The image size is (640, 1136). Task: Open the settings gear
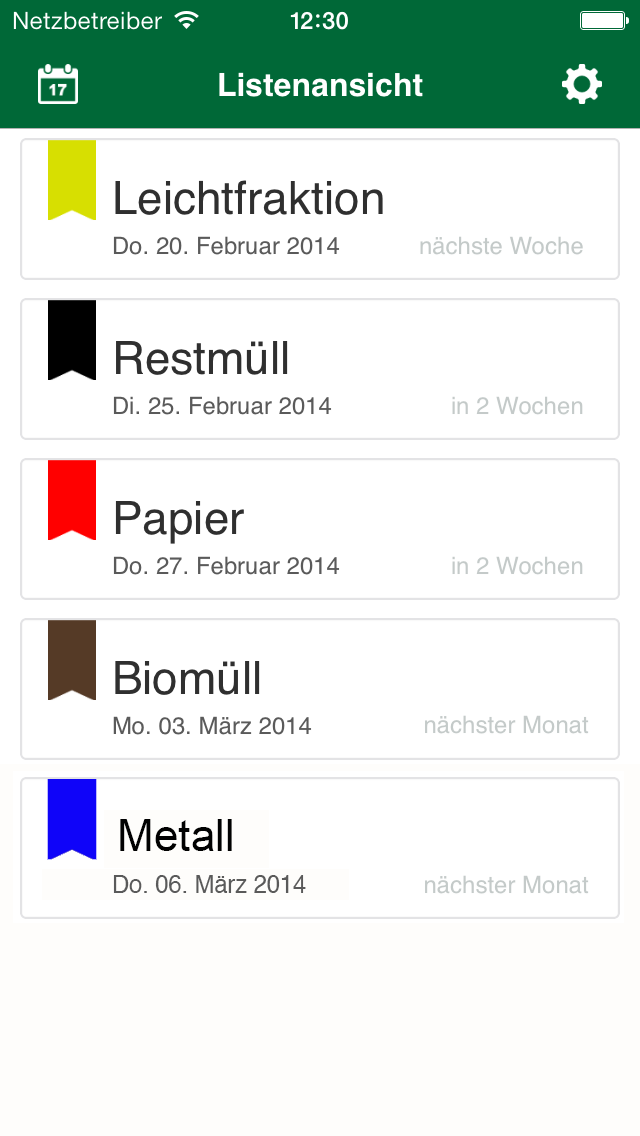coord(581,85)
